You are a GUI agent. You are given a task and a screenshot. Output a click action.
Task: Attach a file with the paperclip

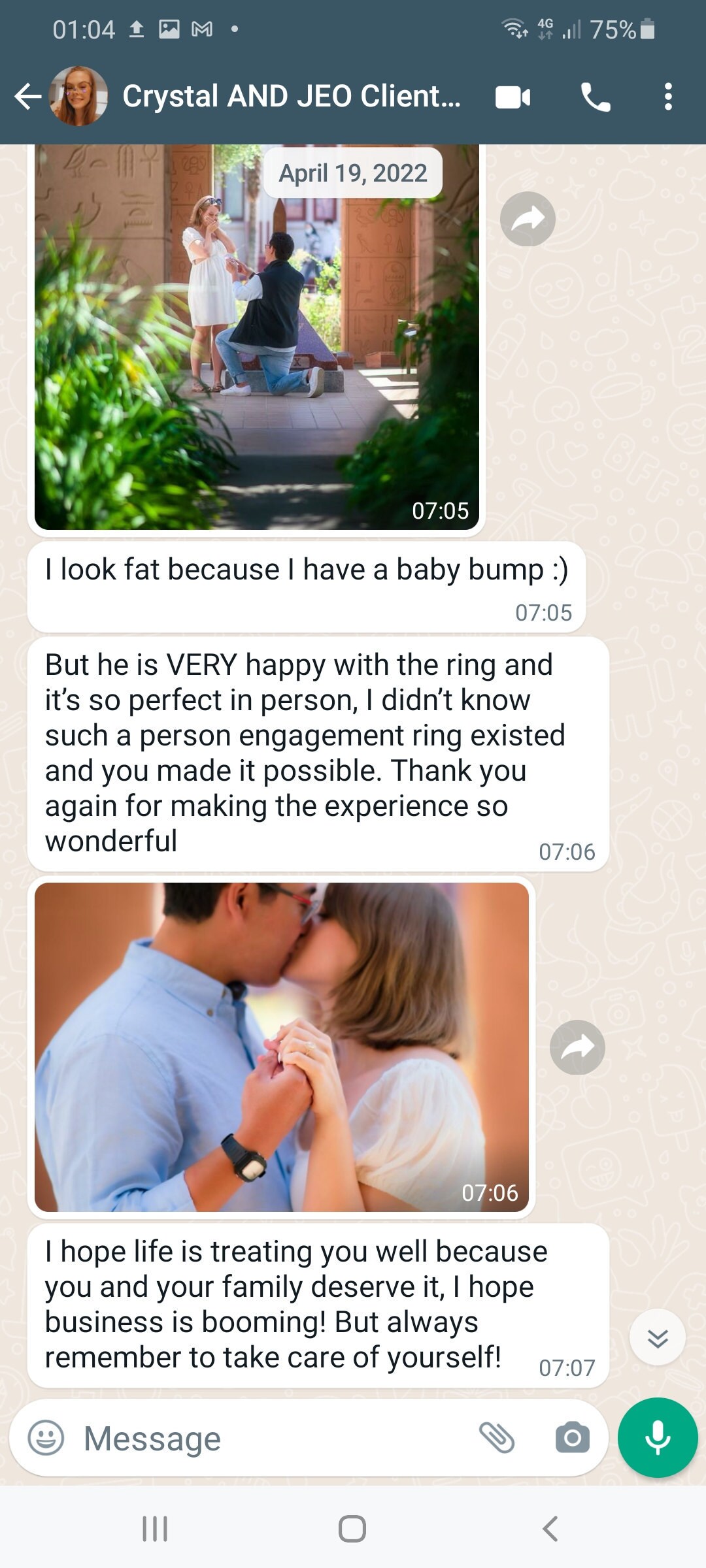pos(497,1438)
